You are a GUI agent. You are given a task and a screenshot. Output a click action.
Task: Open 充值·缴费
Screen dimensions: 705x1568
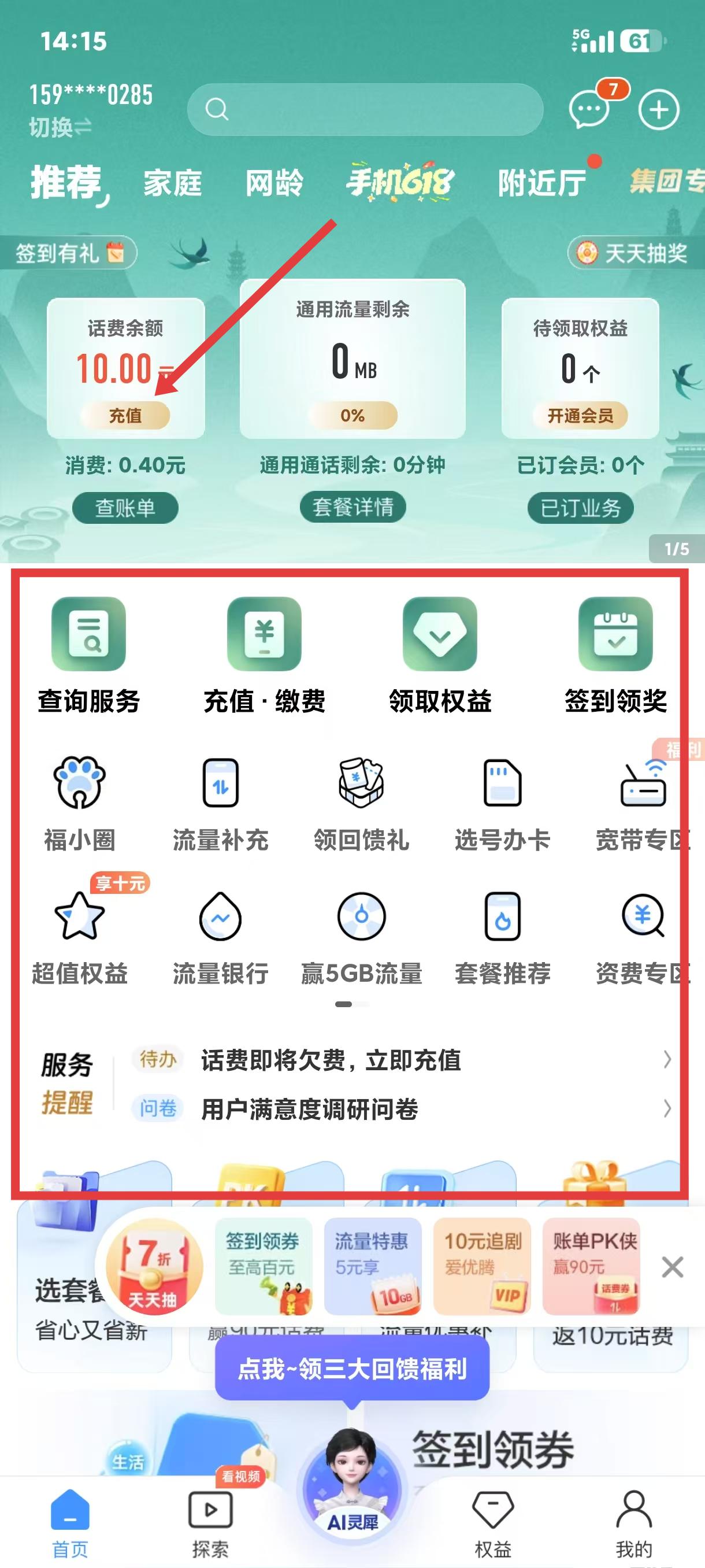[x=265, y=656]
